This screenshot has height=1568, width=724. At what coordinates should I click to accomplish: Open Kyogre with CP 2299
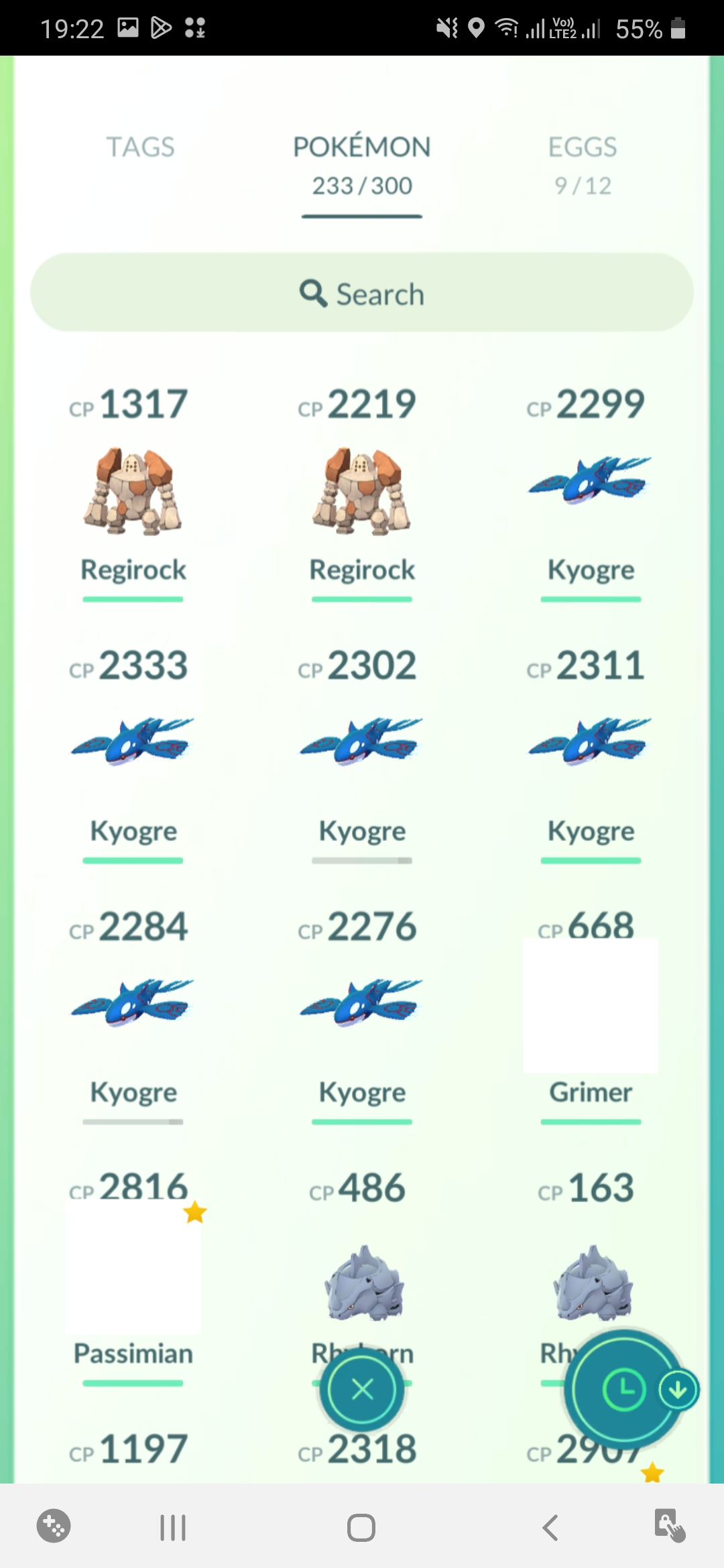click(590, 493)
